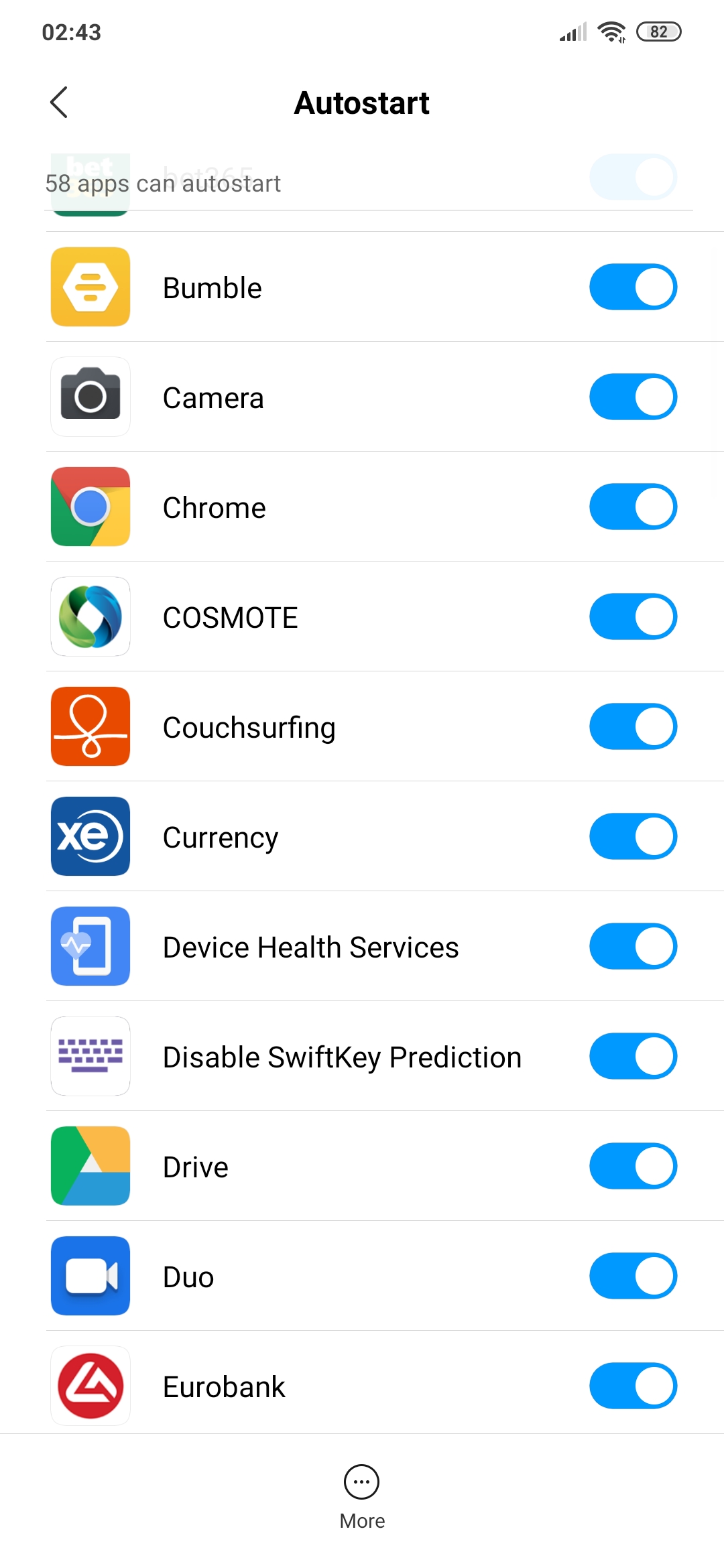Toggle off Chrome autostart
This screenshot has height=1568, width=724.
tap(633, 507)
